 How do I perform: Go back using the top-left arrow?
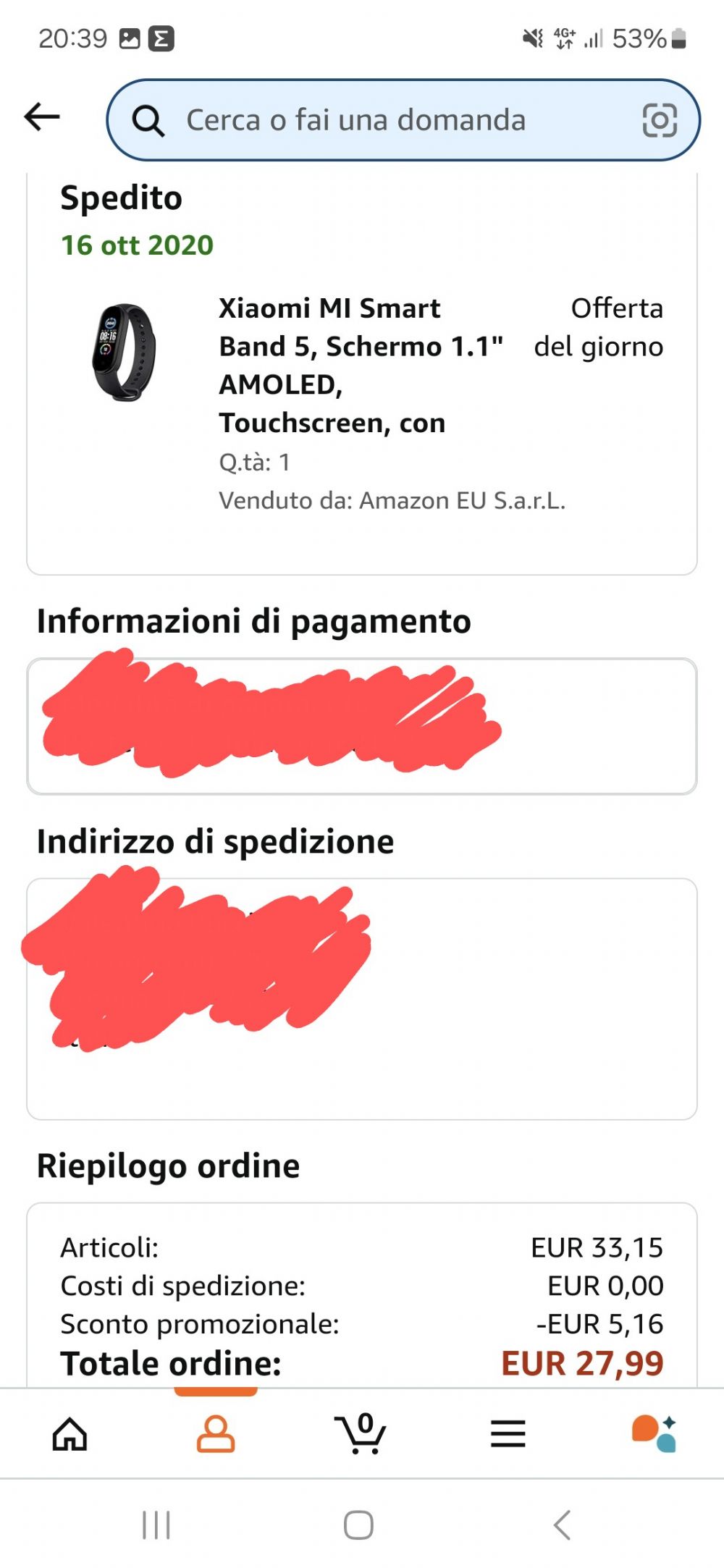pyautogui.click(x=41, y=117)
